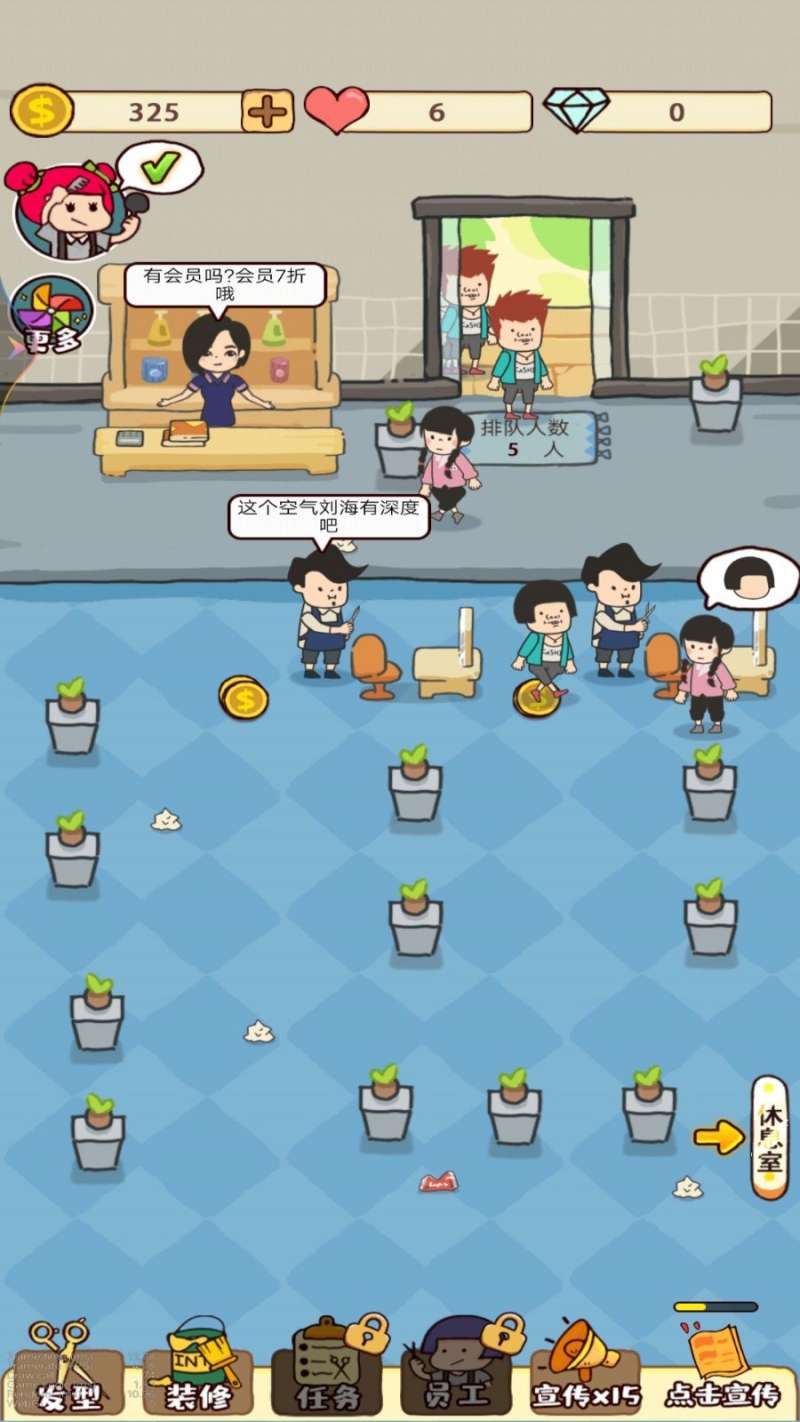
Task: Tap the plus button to add coins
Action: pos(267,111)
